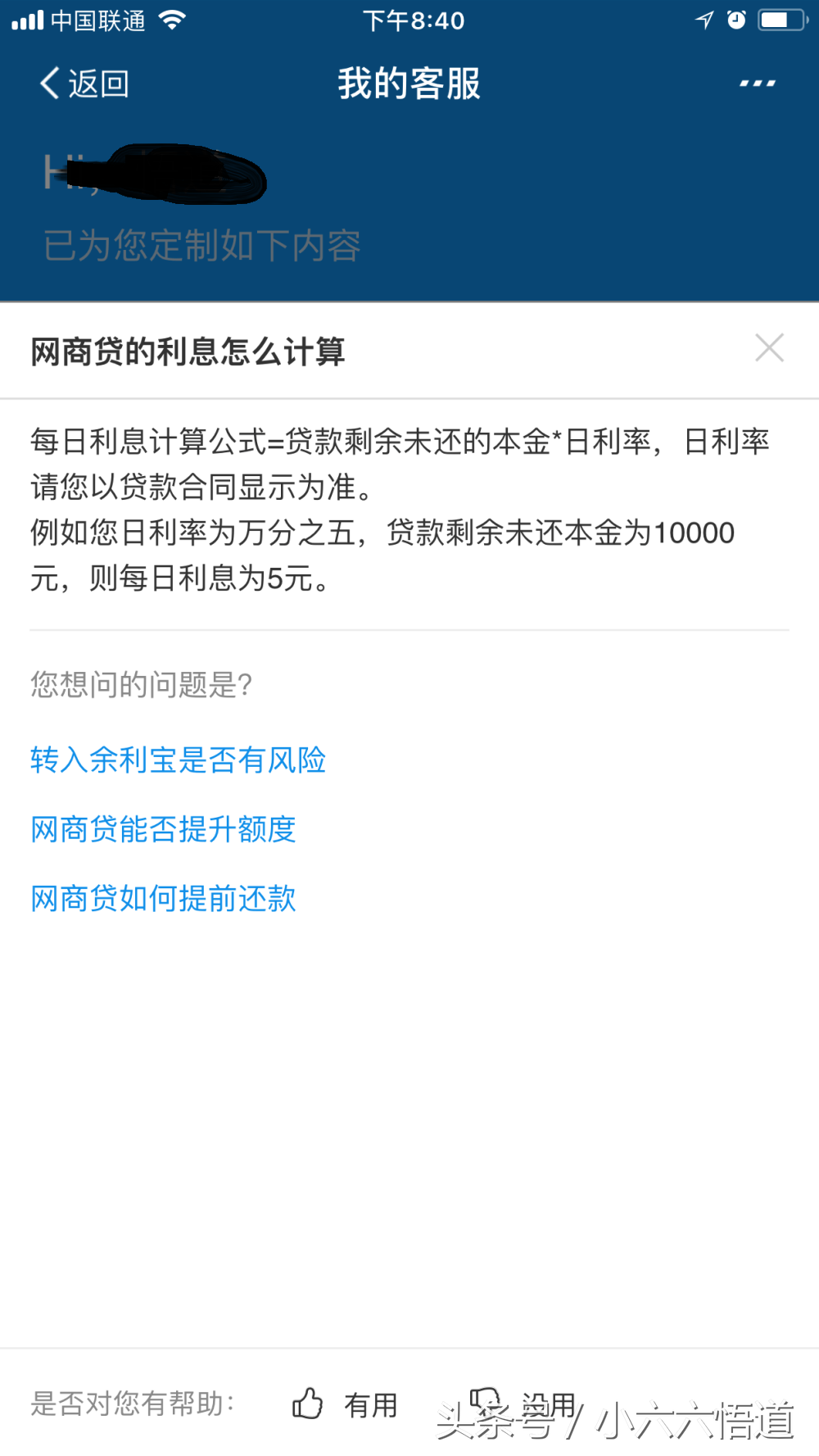This screenshot has width=819, height=1456.
Task: Tap the alarm clock icon in the status bar
Action: (x=736, y=20)
